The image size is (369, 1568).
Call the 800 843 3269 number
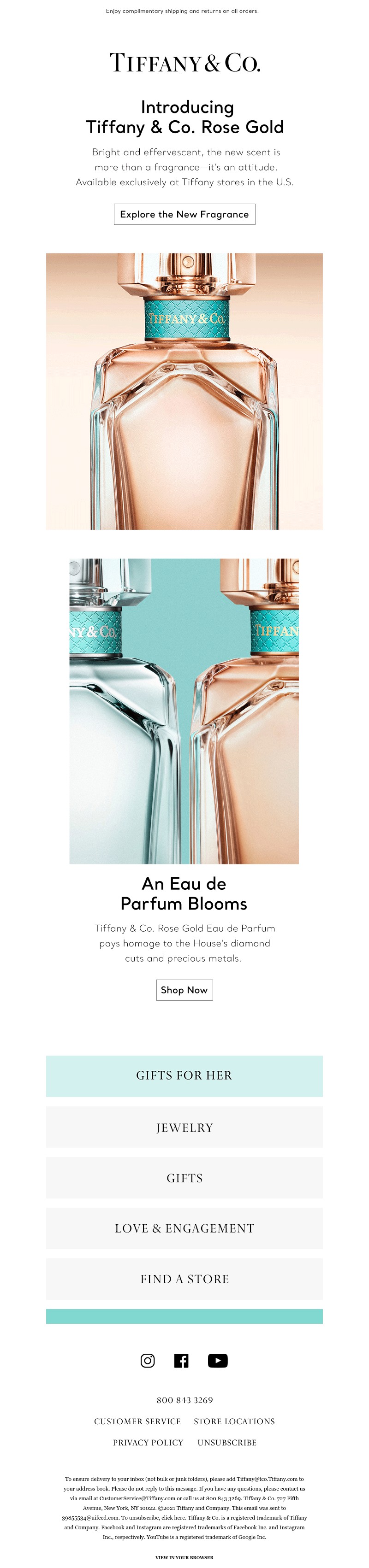(x=184, y=1400)
